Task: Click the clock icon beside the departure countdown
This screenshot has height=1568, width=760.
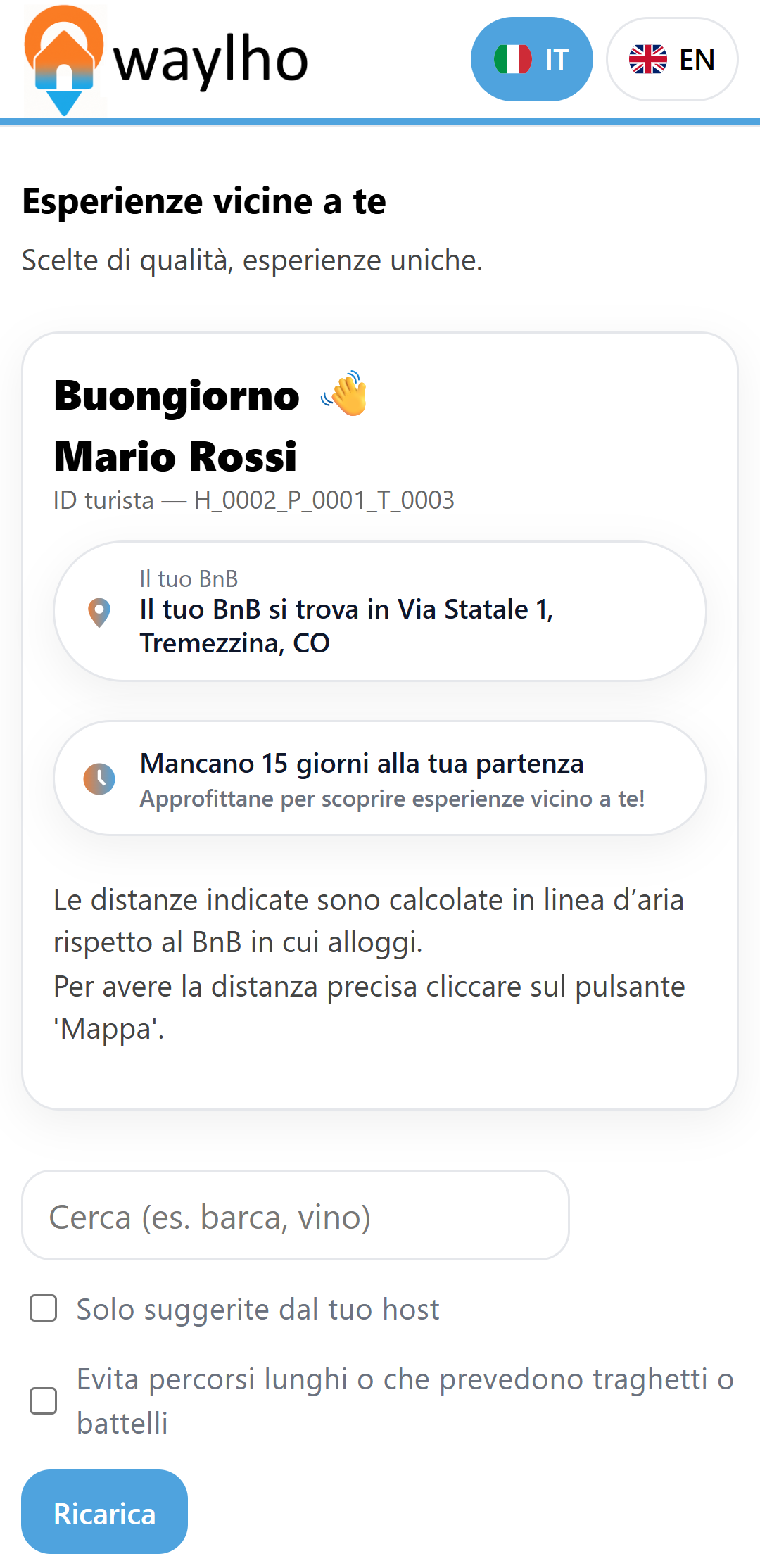Action: 101,778
